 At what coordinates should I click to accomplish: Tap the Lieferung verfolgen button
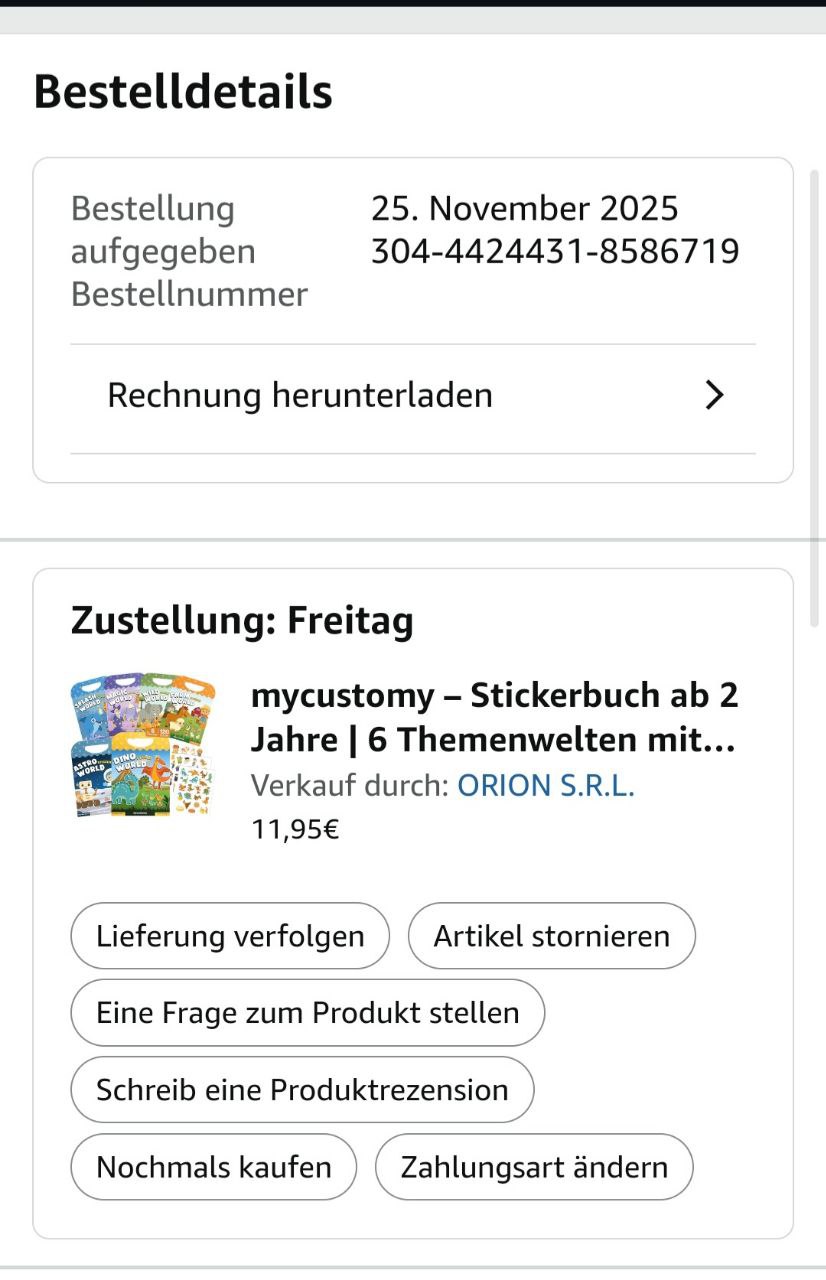230,937
